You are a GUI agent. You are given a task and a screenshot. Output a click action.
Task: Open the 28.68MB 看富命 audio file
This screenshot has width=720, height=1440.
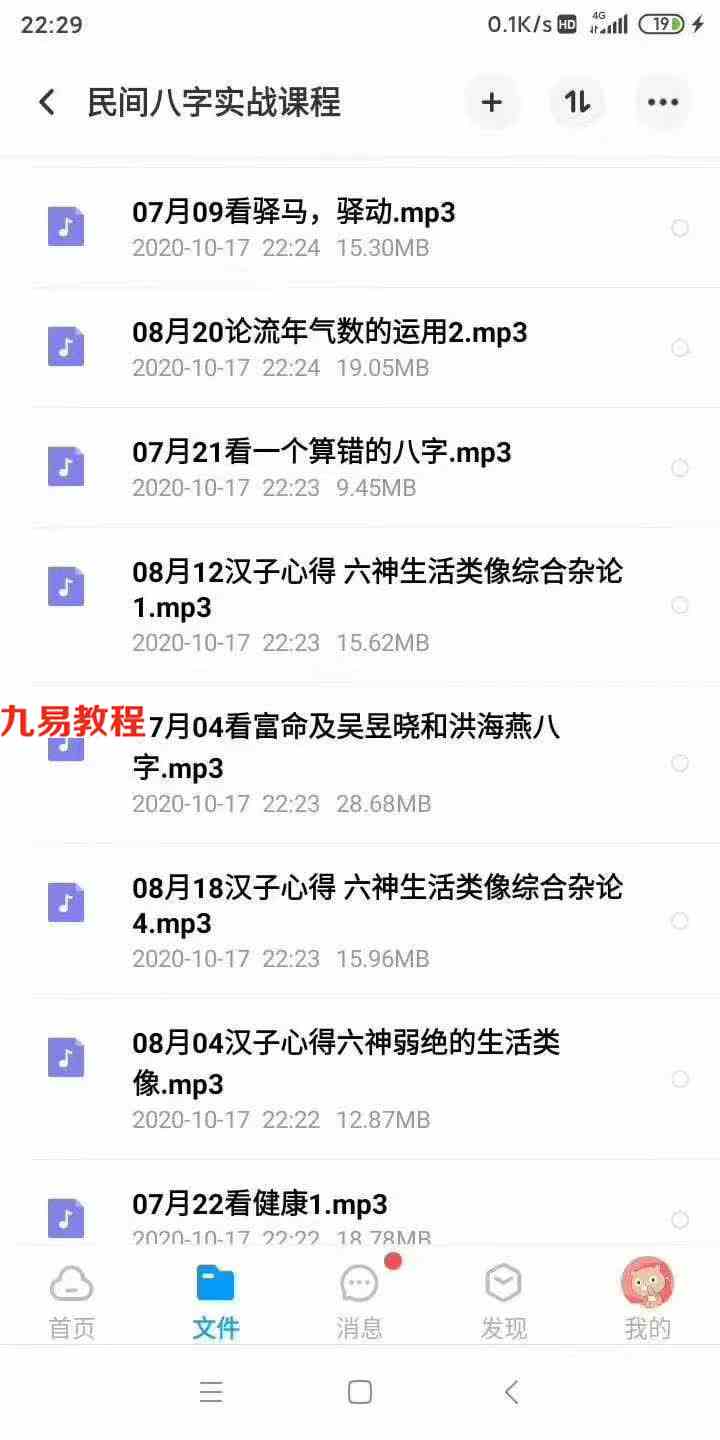360,763
